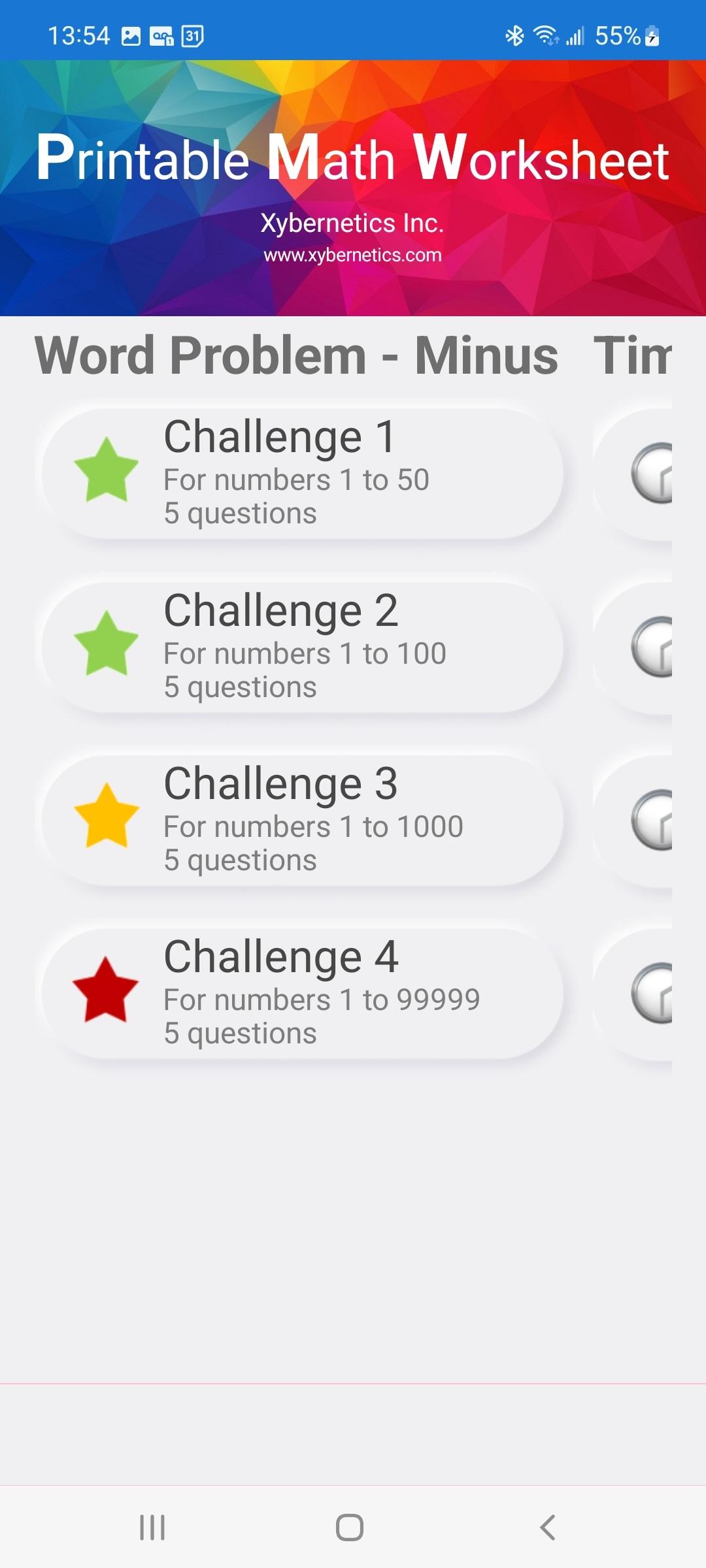Open Challenge 1 for numbers 1 to 50
Screen dimensions: 706x1568
[x=302, y=473]
